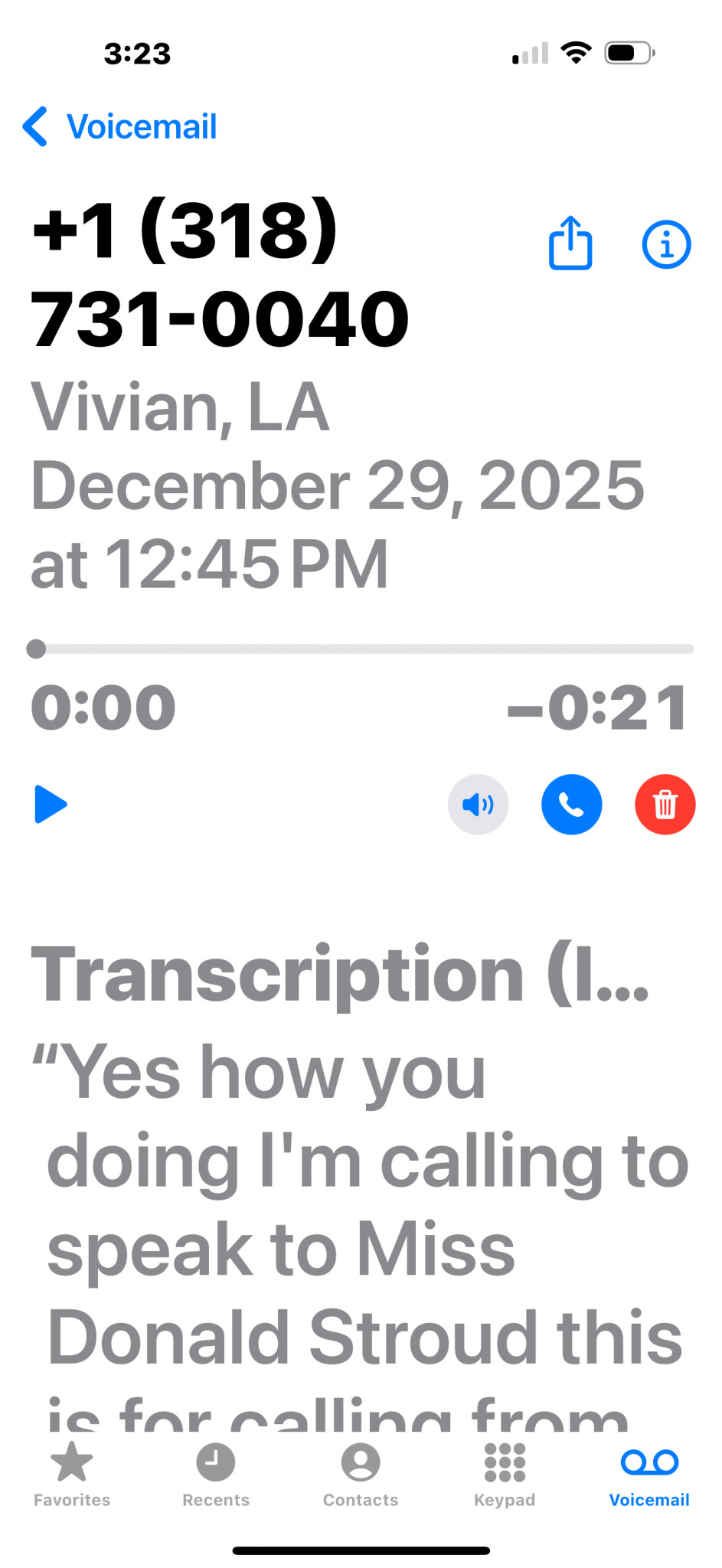Screen dimensions: 722x1568
Task: Select the Voicemail tab
Action: point(649,1475)
